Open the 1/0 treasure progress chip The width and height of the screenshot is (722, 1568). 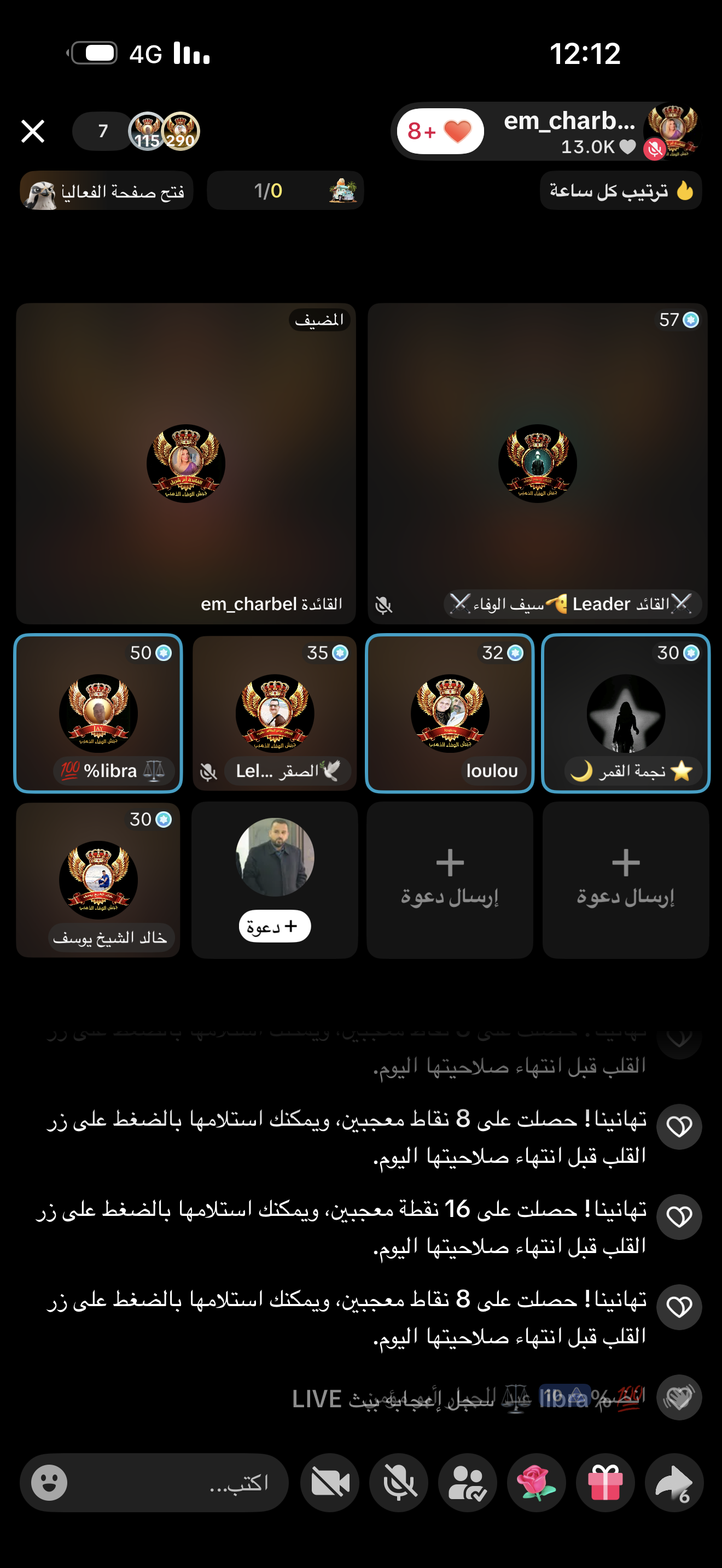(285, 190)
